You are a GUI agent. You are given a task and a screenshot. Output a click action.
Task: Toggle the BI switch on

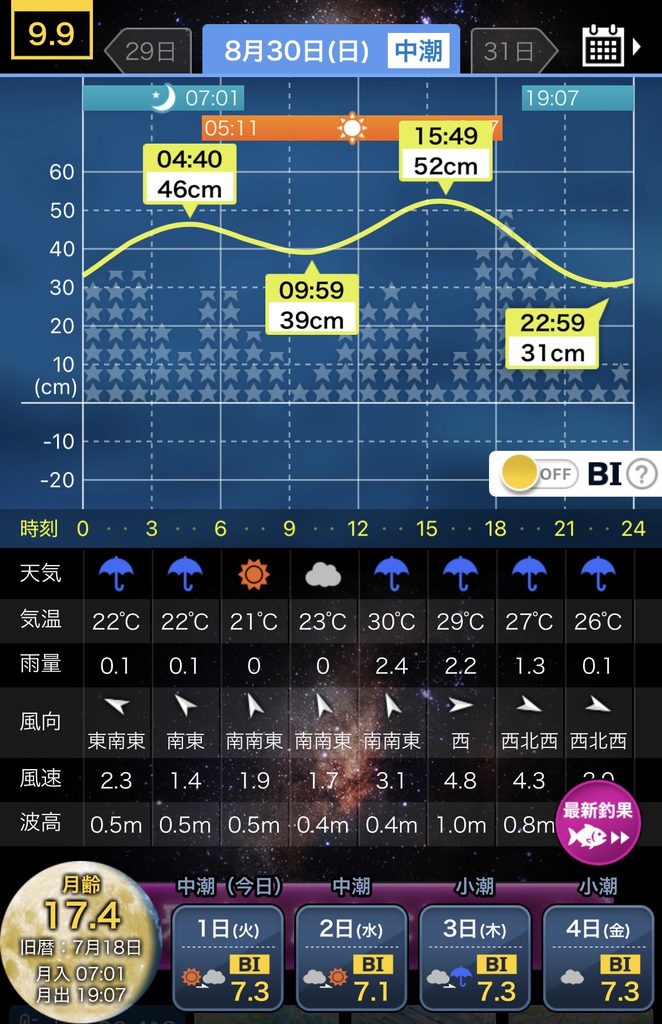[539, 473]
